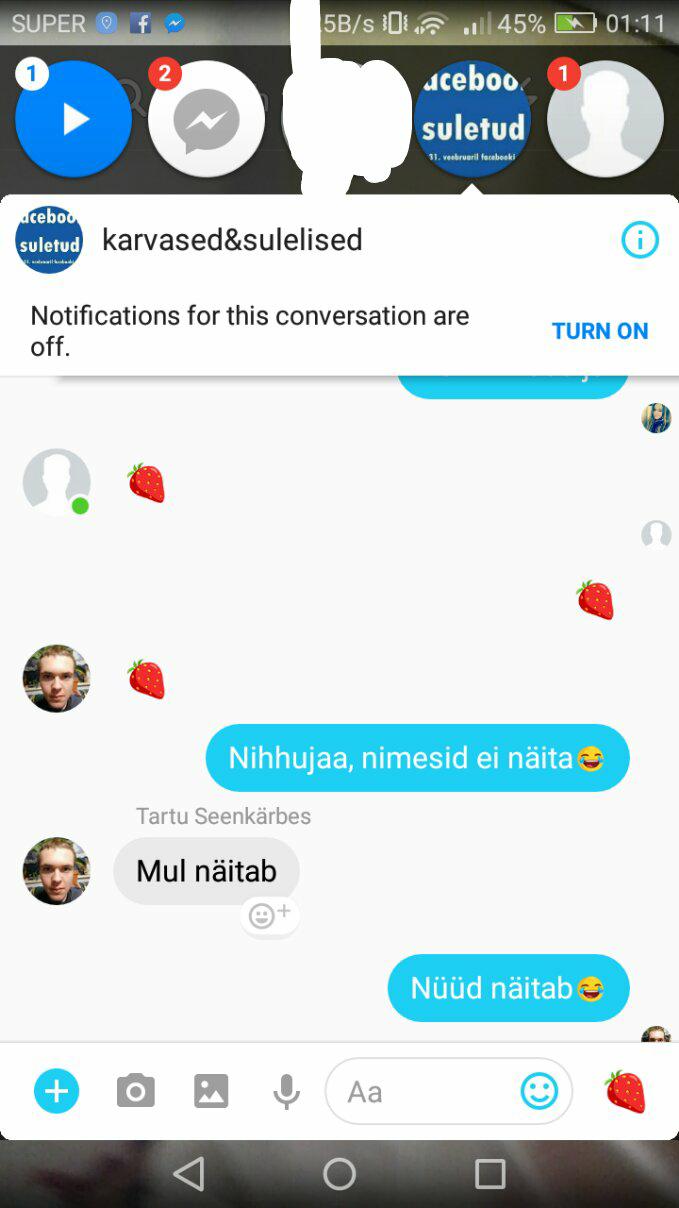The image size is (679, 1208).
Task: Open the Messenger chat head
Action: click(206, 119)
